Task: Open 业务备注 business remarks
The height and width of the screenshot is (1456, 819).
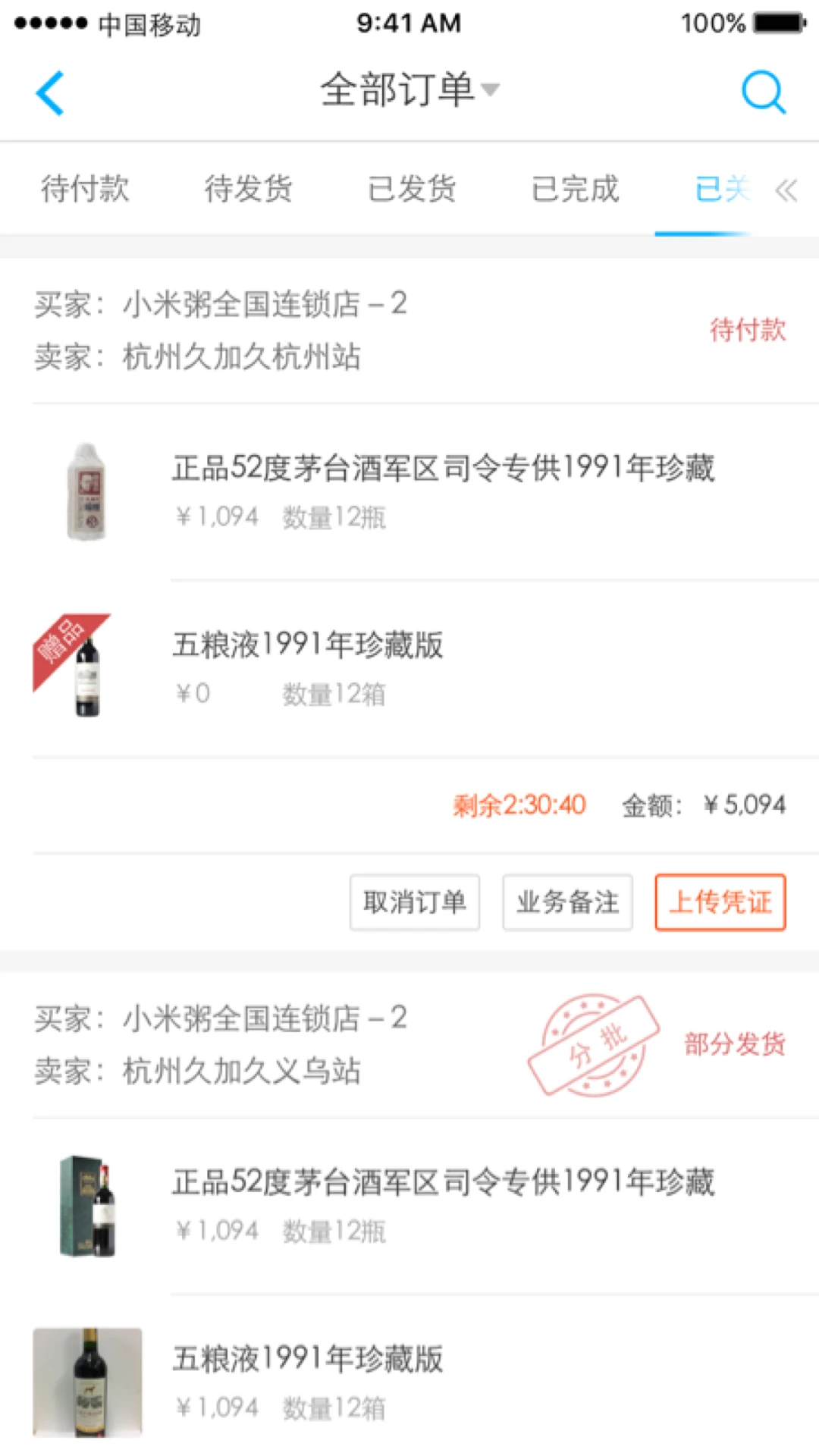Action: click(567, 902)
